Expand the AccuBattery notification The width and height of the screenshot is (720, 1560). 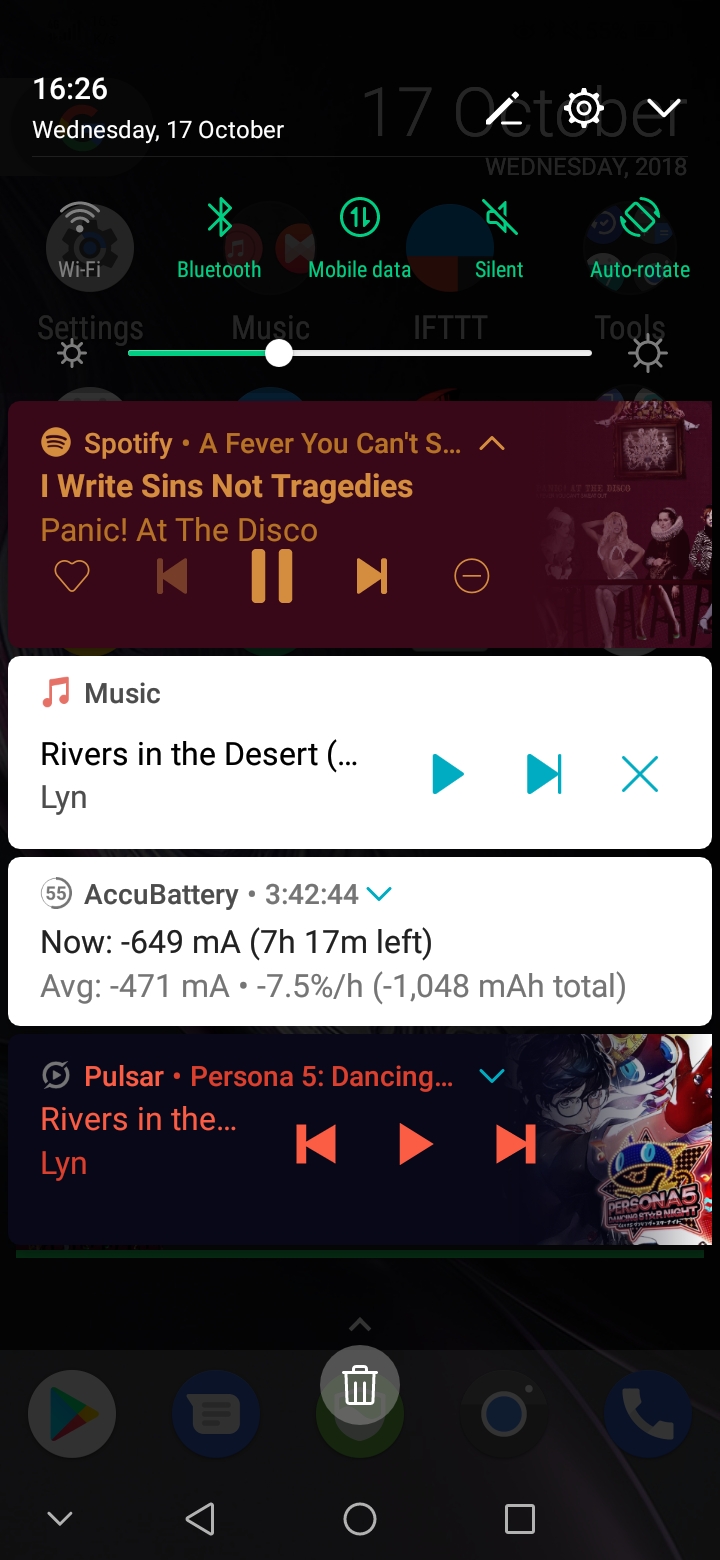click(379, 894)
